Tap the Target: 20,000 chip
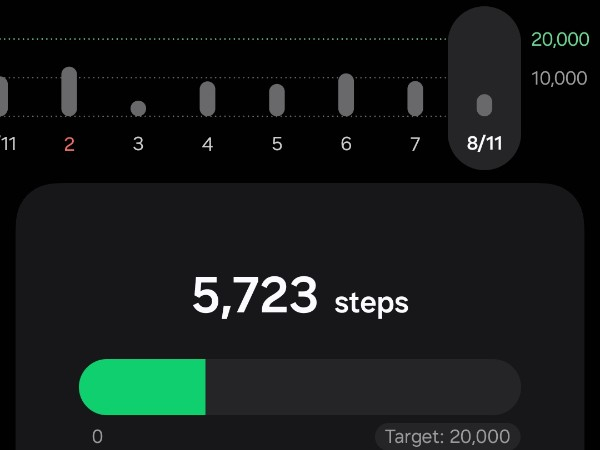 coord(448,436)
